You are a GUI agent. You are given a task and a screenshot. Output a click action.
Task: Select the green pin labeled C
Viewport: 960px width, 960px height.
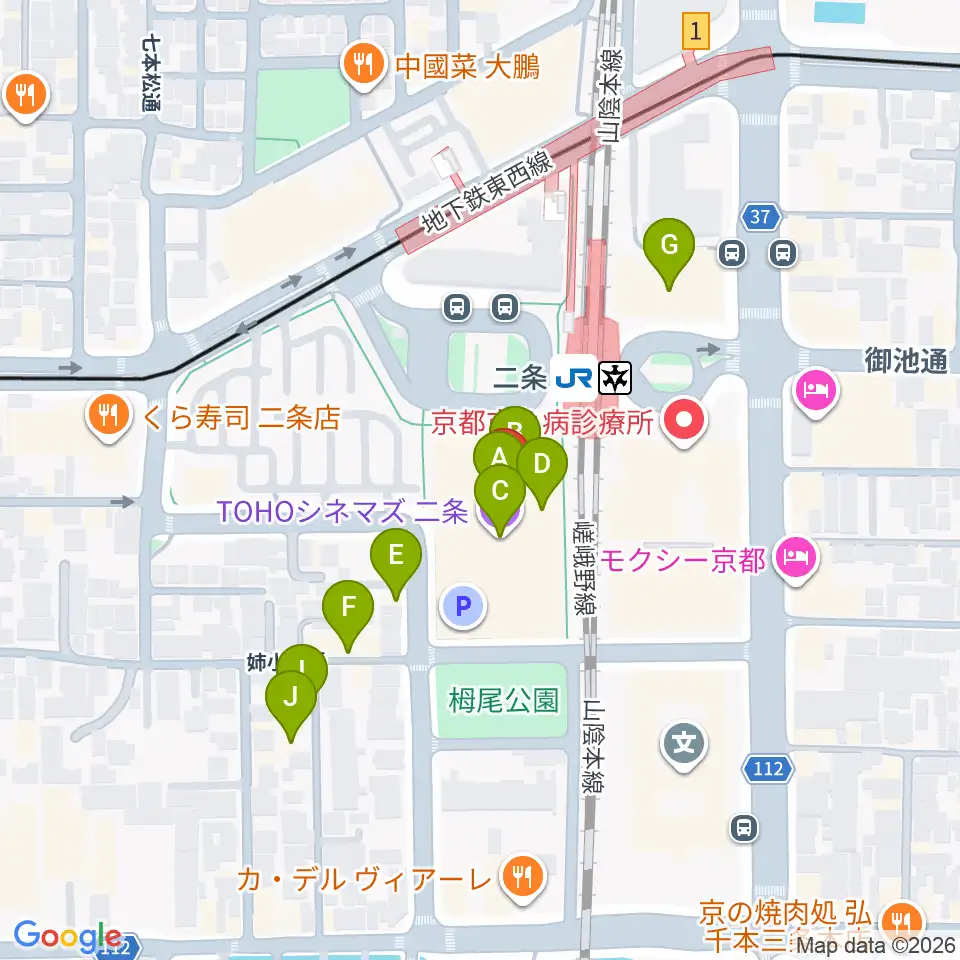coord(500,497)
